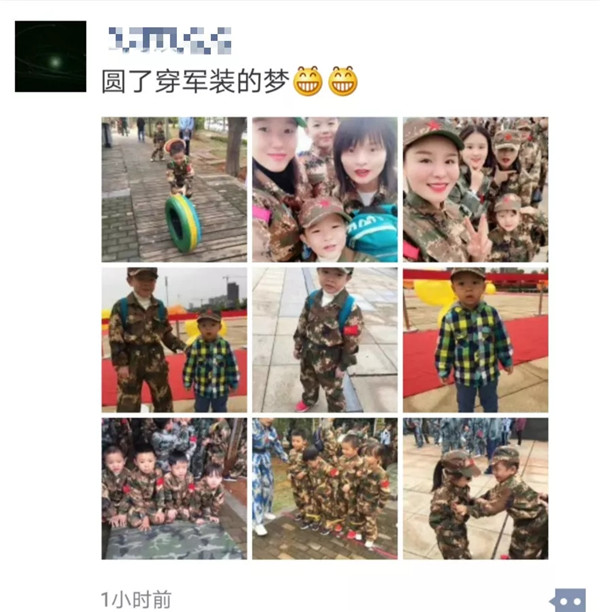Open photo of two kids on red carpet

point(174,339)
